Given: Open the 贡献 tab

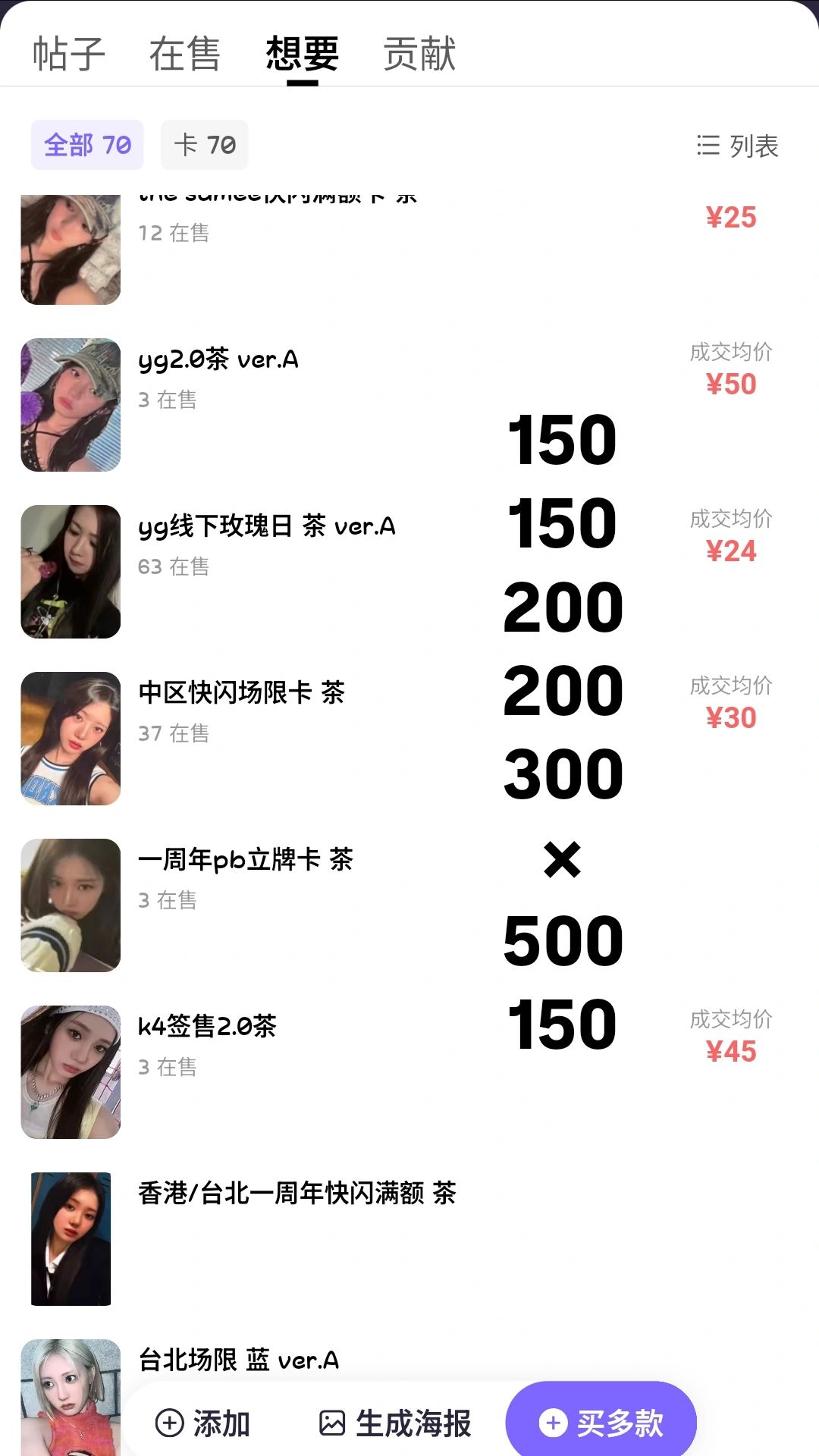Looking at the screenshot, I should tap(419, 54).
